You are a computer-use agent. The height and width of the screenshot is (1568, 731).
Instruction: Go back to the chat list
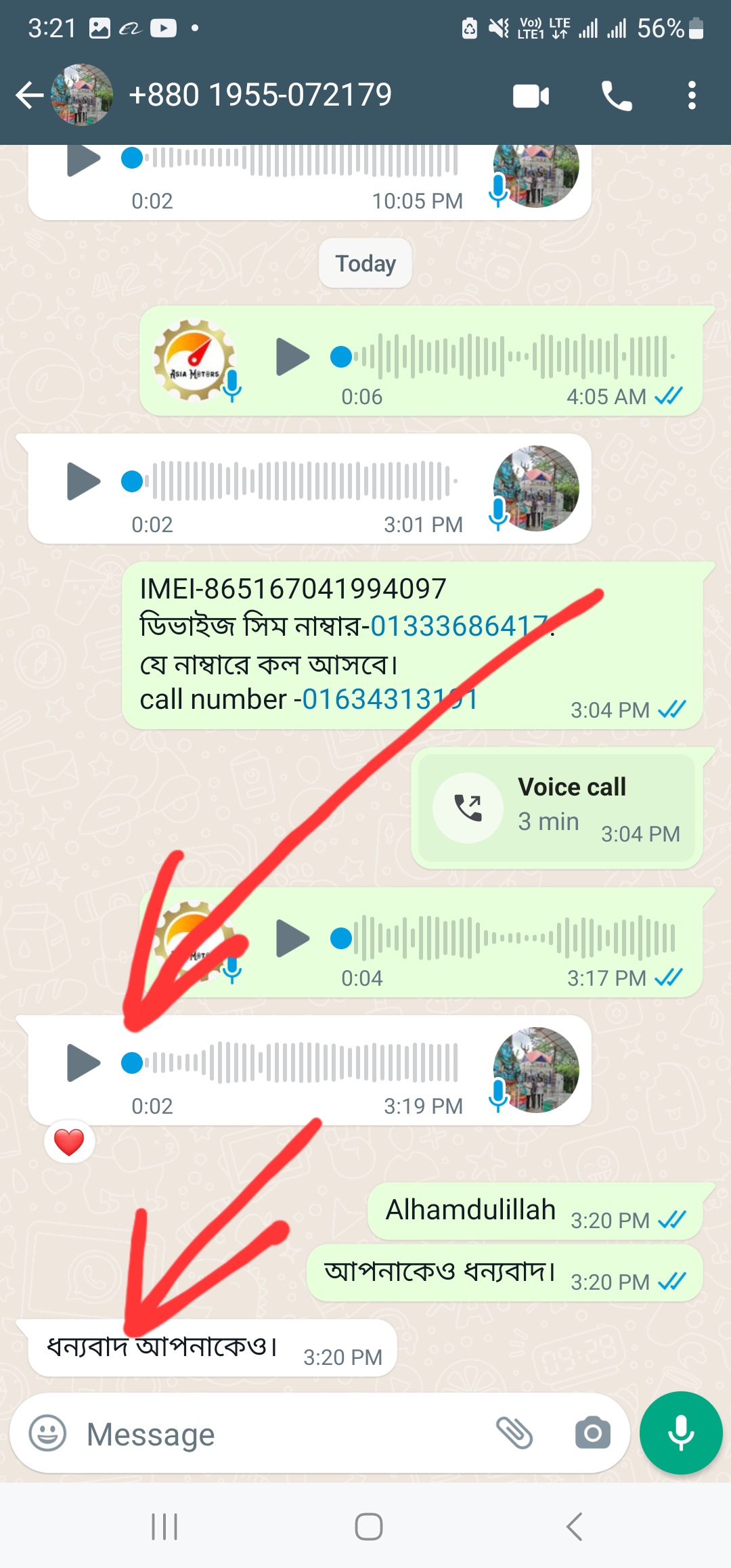(x=28, y=95)
